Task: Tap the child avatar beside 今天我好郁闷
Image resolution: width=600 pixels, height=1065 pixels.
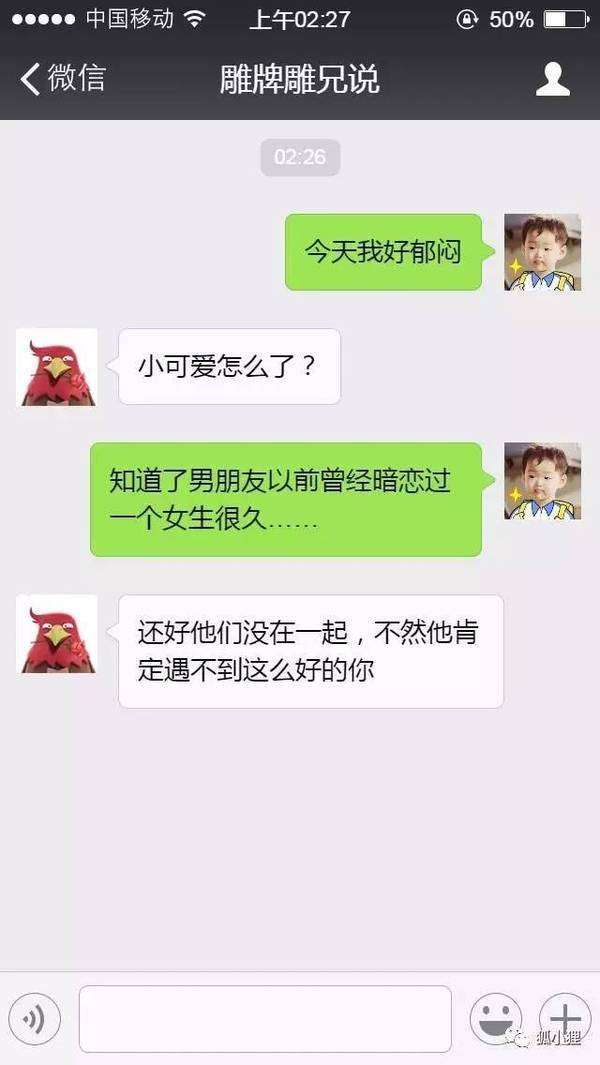Action: (x=542, y=252)
